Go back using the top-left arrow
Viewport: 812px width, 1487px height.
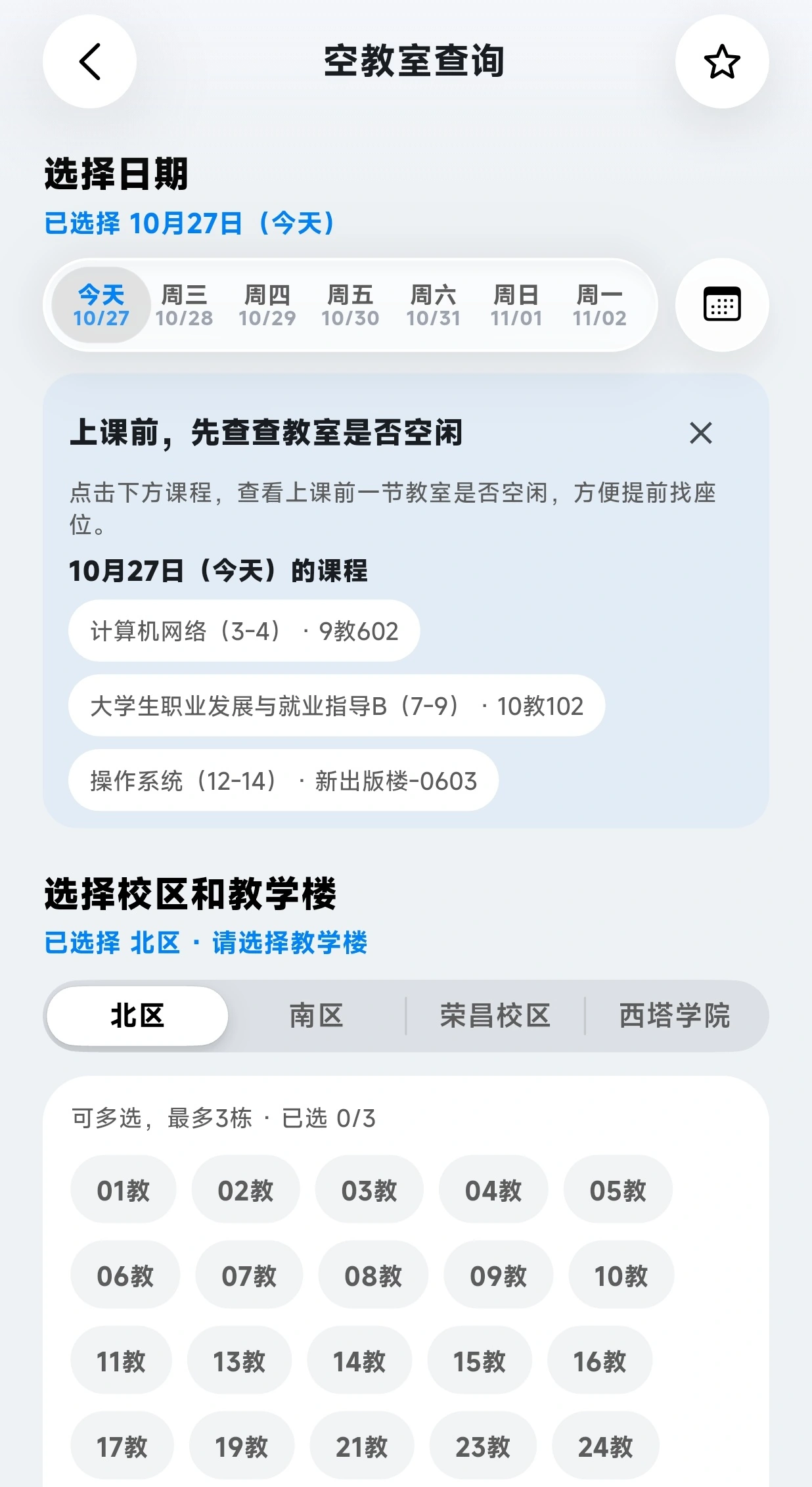point(90,62)
